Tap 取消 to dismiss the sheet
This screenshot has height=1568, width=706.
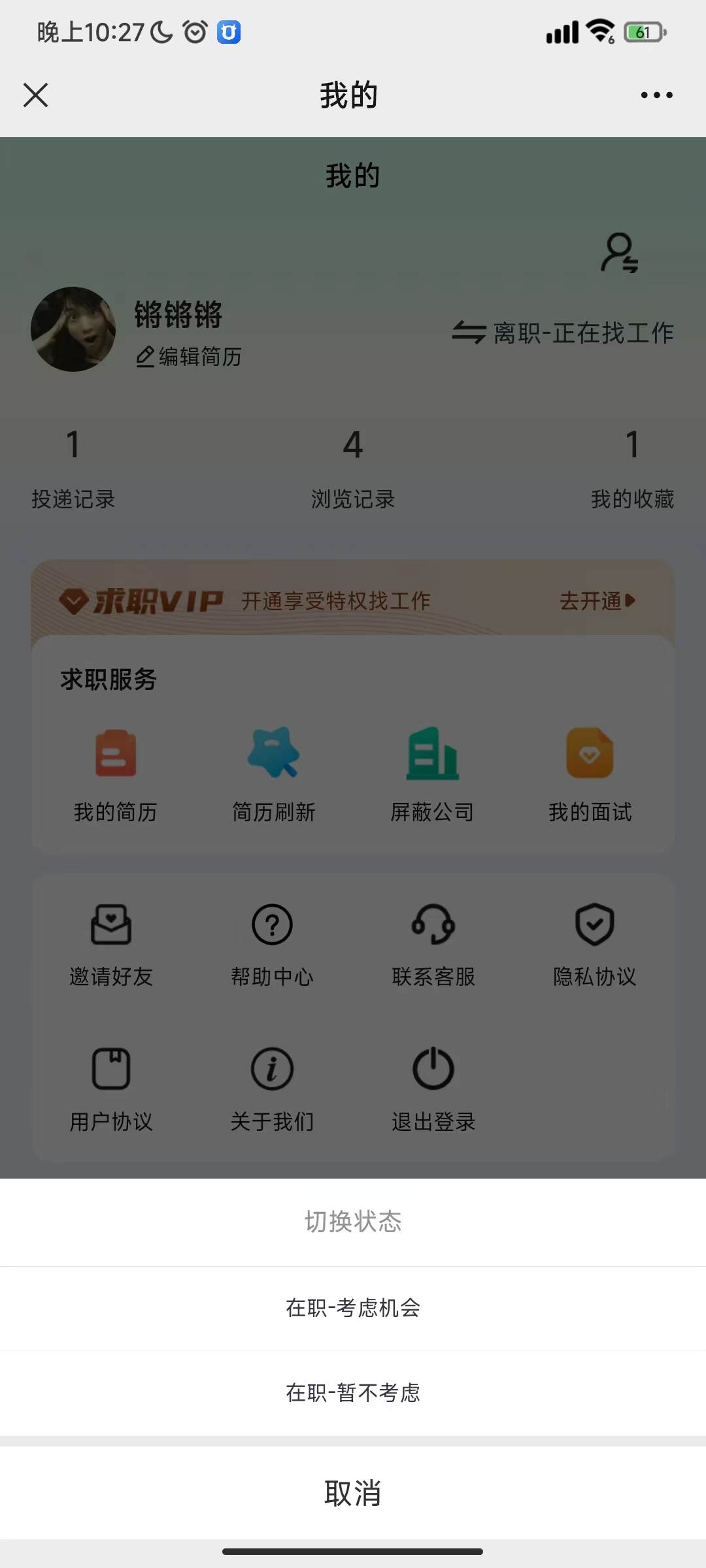click(353, 1493)
